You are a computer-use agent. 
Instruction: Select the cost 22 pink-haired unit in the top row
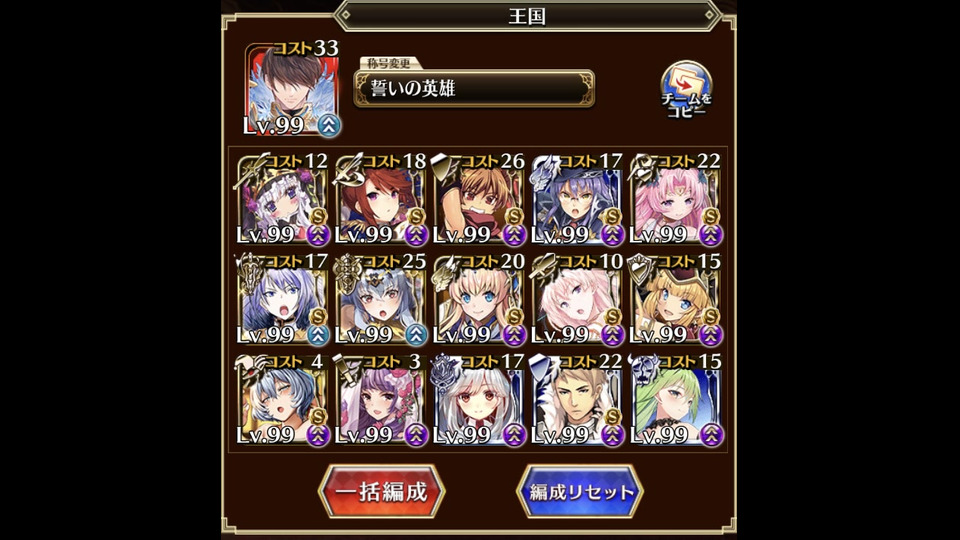[677, 200]
